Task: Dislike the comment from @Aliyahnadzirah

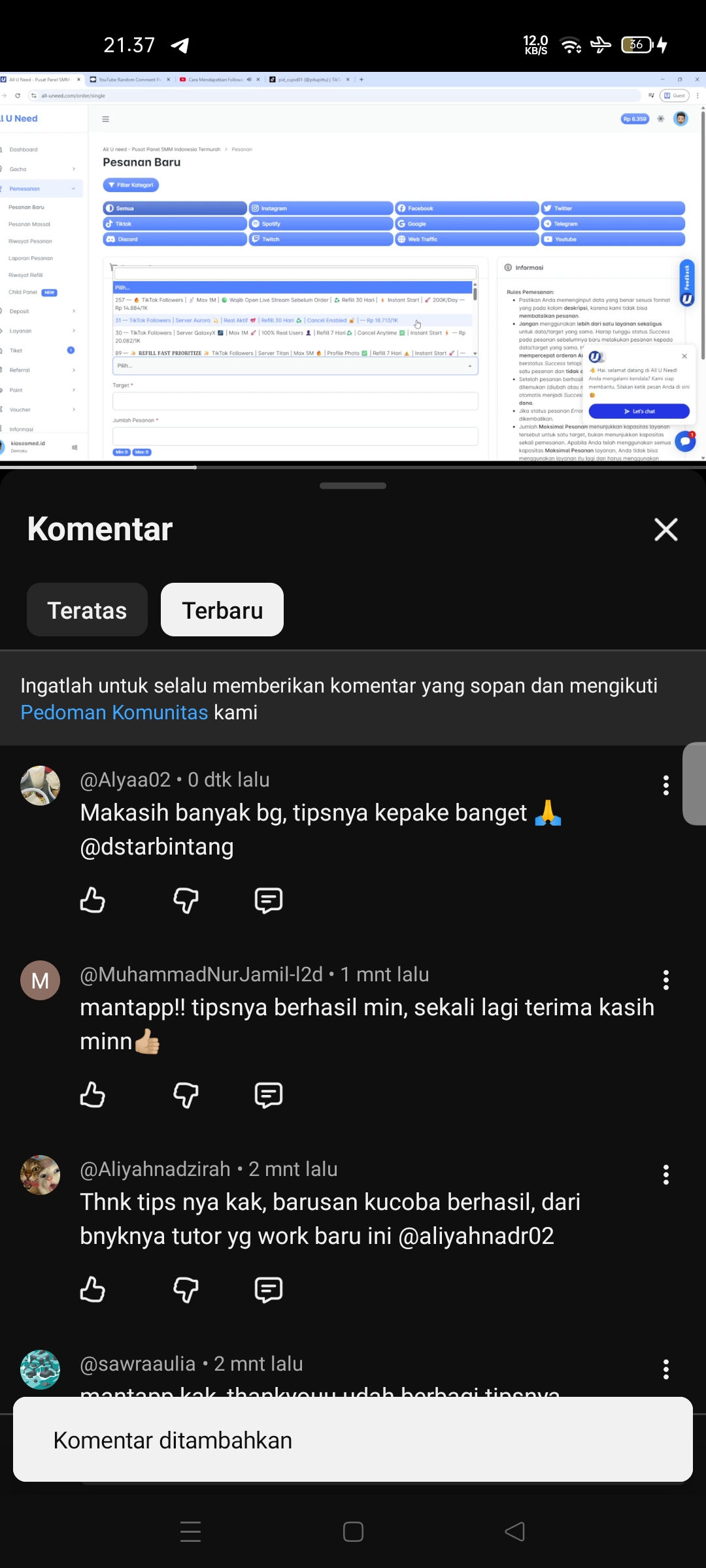Action: (186, 1290)
